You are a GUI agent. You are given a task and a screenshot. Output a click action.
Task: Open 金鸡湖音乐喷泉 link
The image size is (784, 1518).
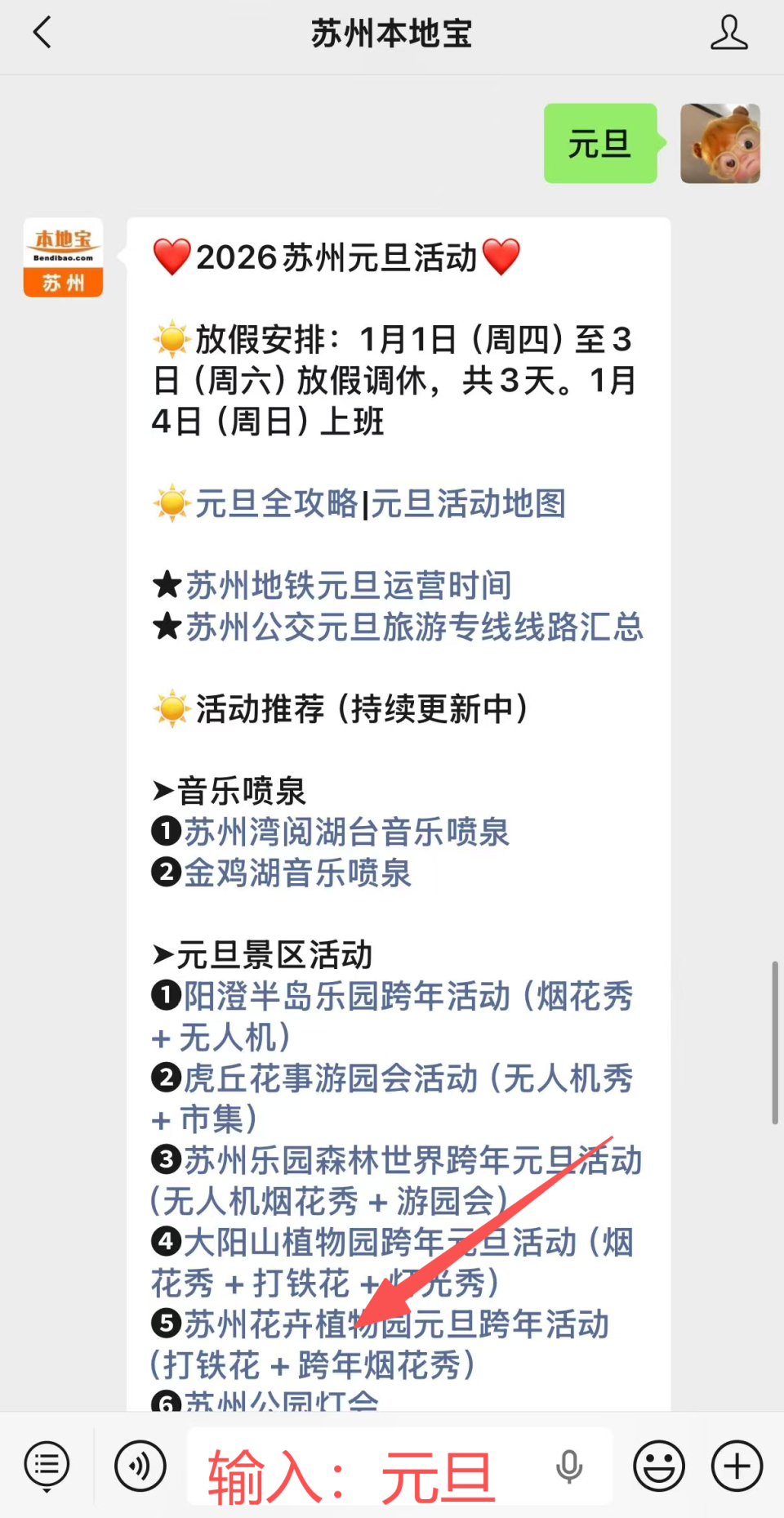click(x=297, y=873)
